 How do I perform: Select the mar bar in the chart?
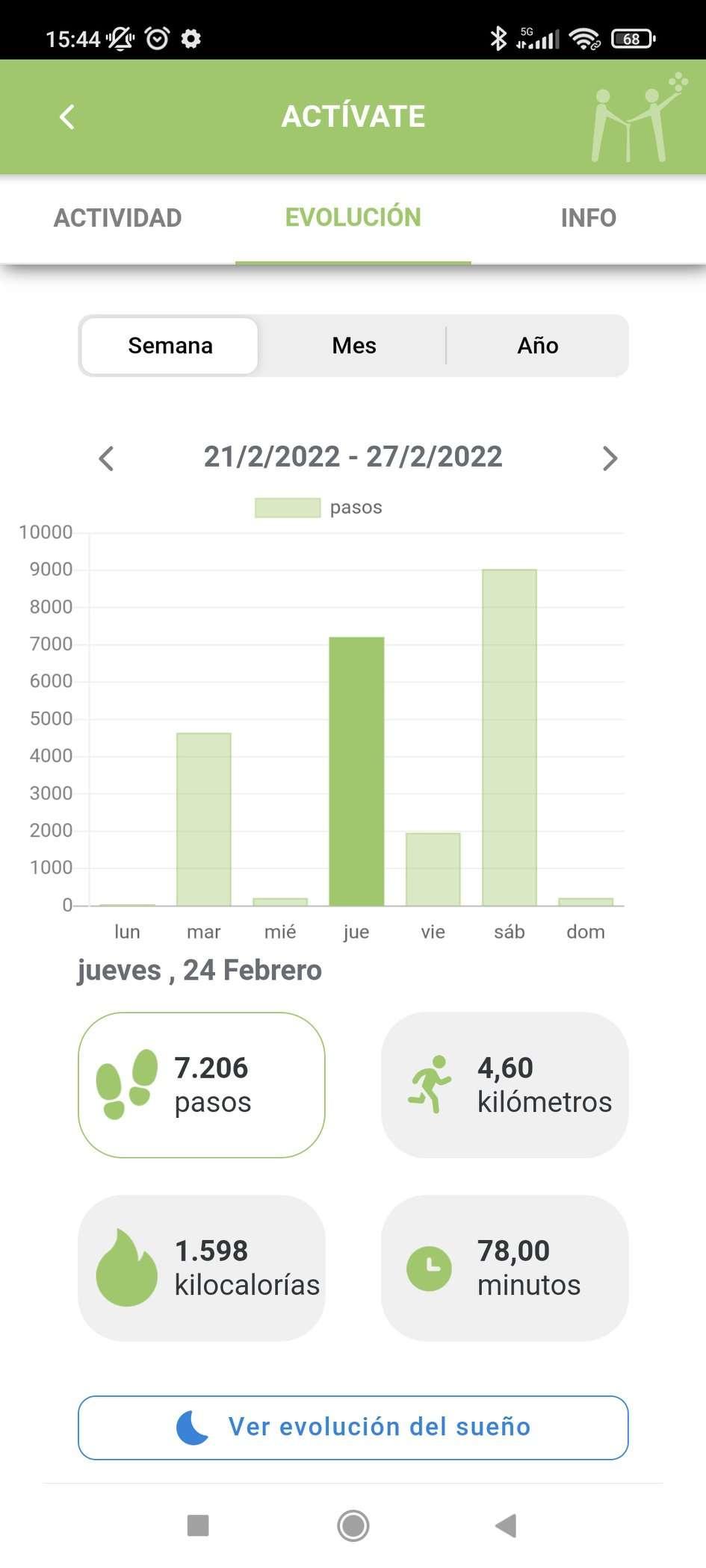[x=204, y=819]
